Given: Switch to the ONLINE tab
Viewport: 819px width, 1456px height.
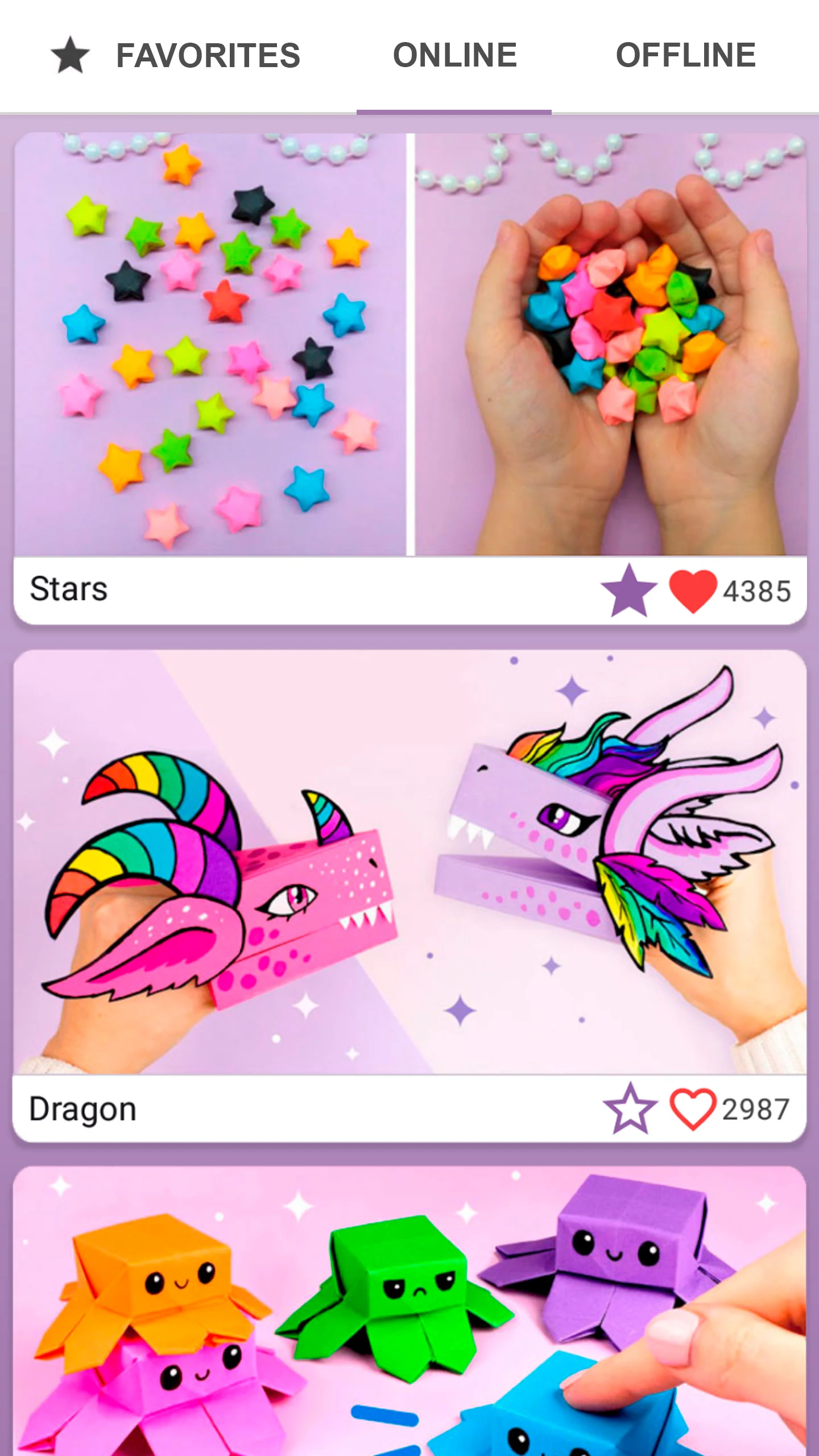Looking at the screenshot, I should point(454,55).
